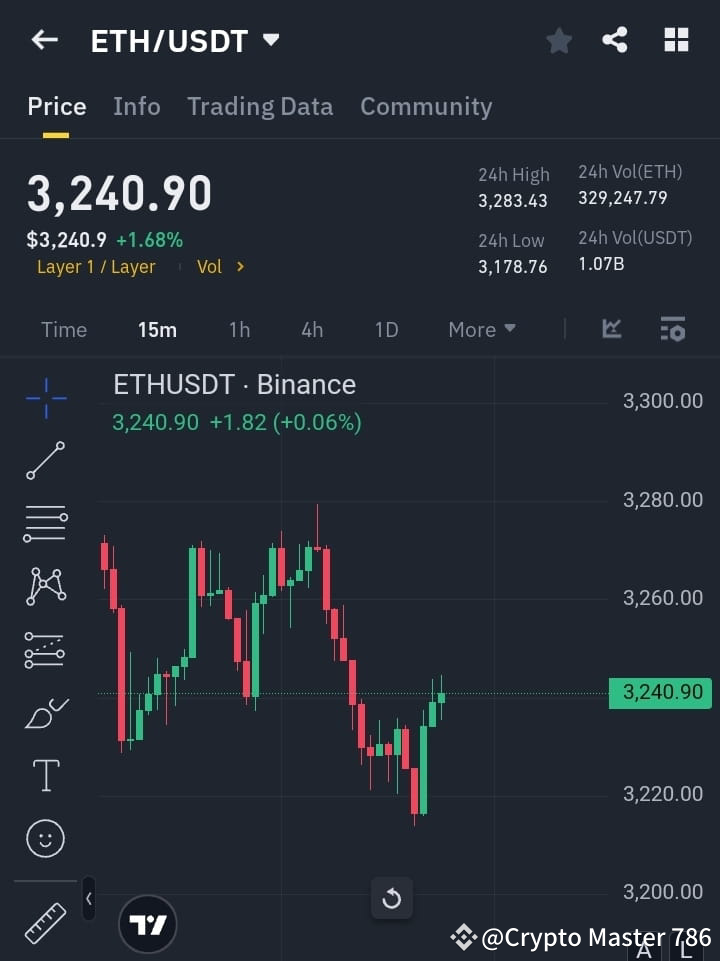Expand the More timeframes dropdown
Viewport: 720px width, 961px height.
tap(481, 329)
